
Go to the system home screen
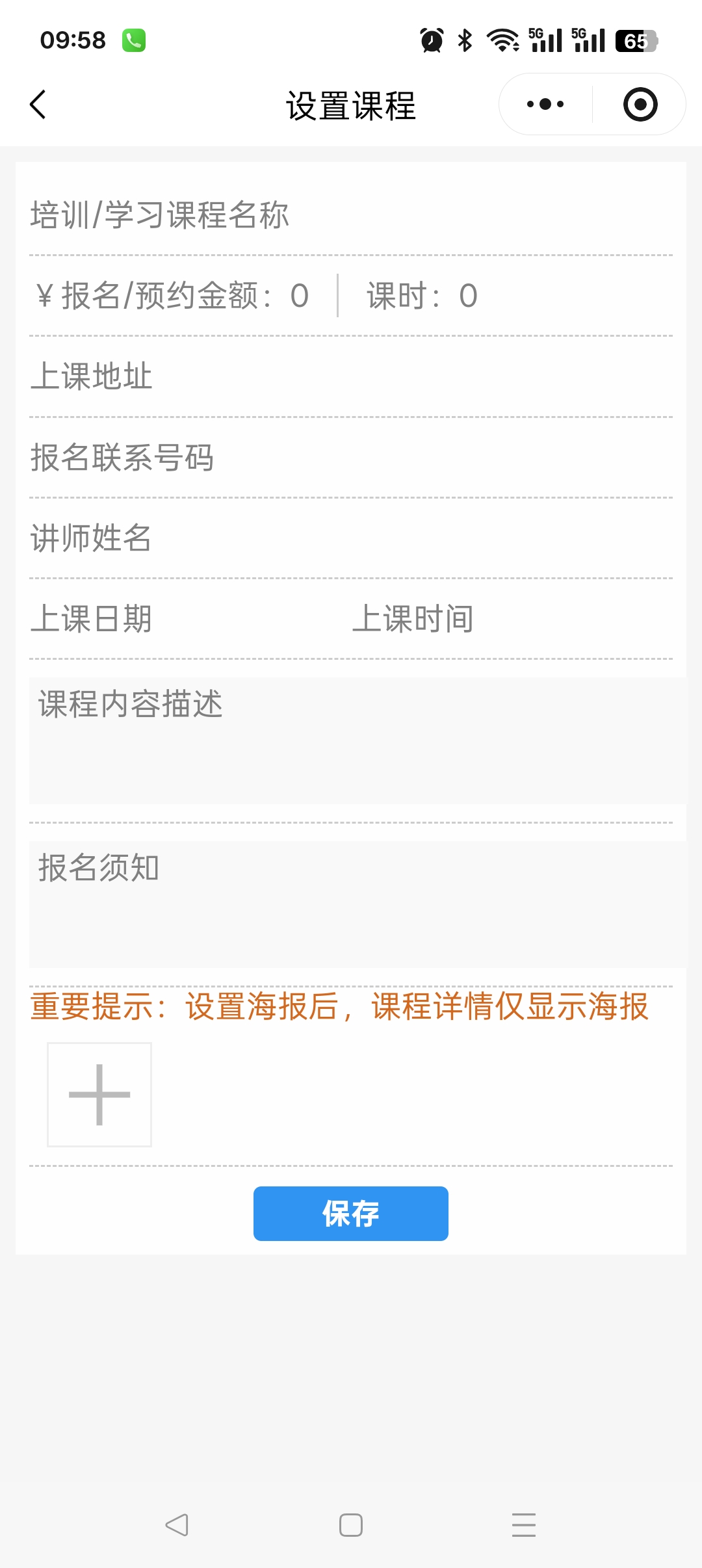pyautogui.click(x=351, y=1525)
